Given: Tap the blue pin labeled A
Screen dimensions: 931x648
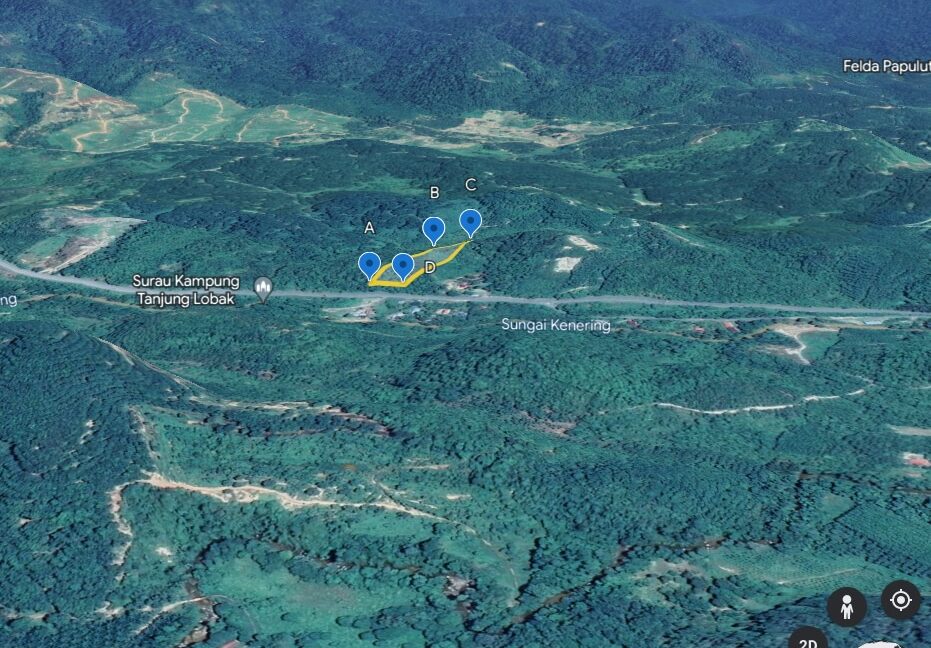Looking at the screenshot, I should (x=370, y=265).
